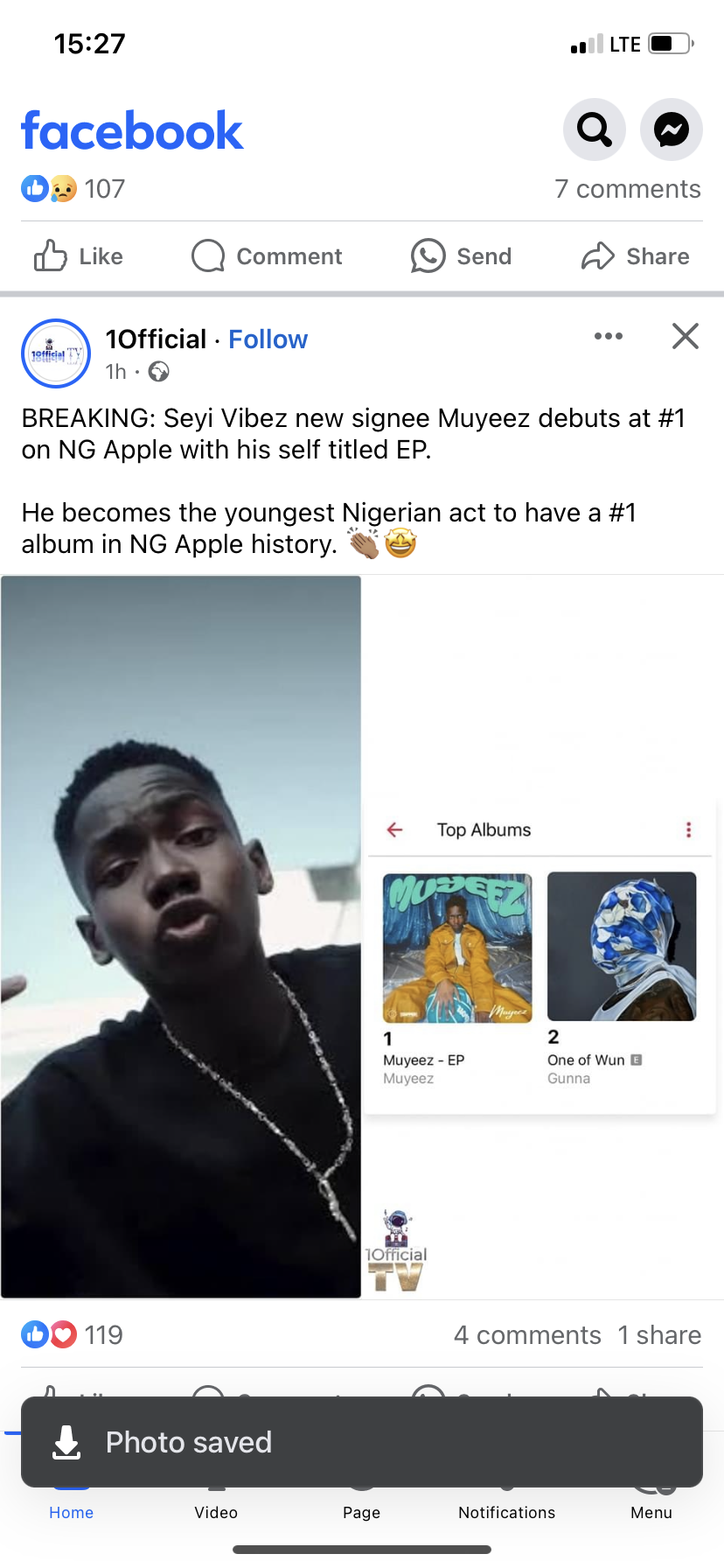
Task: Open the three-dot menu on 1Official post
Action: click(609, 336)
